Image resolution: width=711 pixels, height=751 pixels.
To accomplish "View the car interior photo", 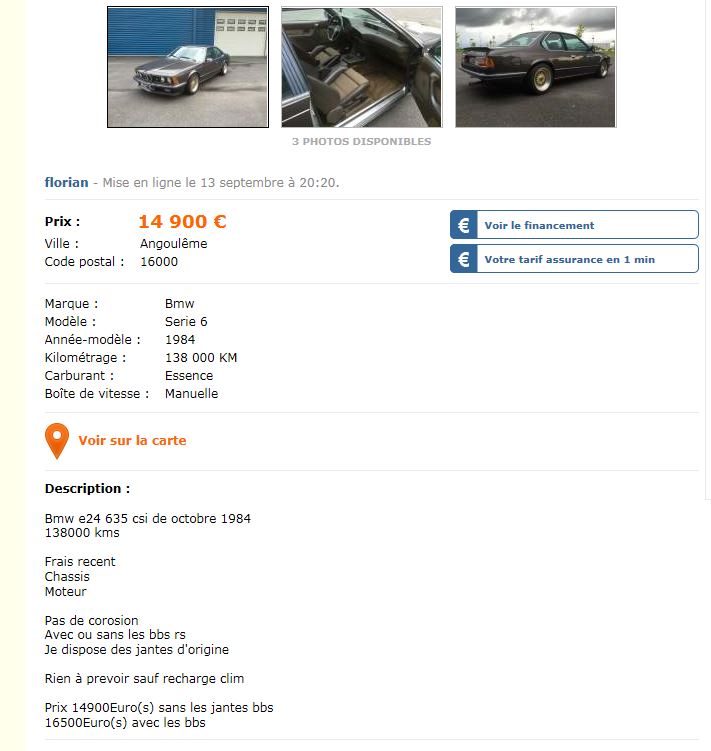I will 361,67.
